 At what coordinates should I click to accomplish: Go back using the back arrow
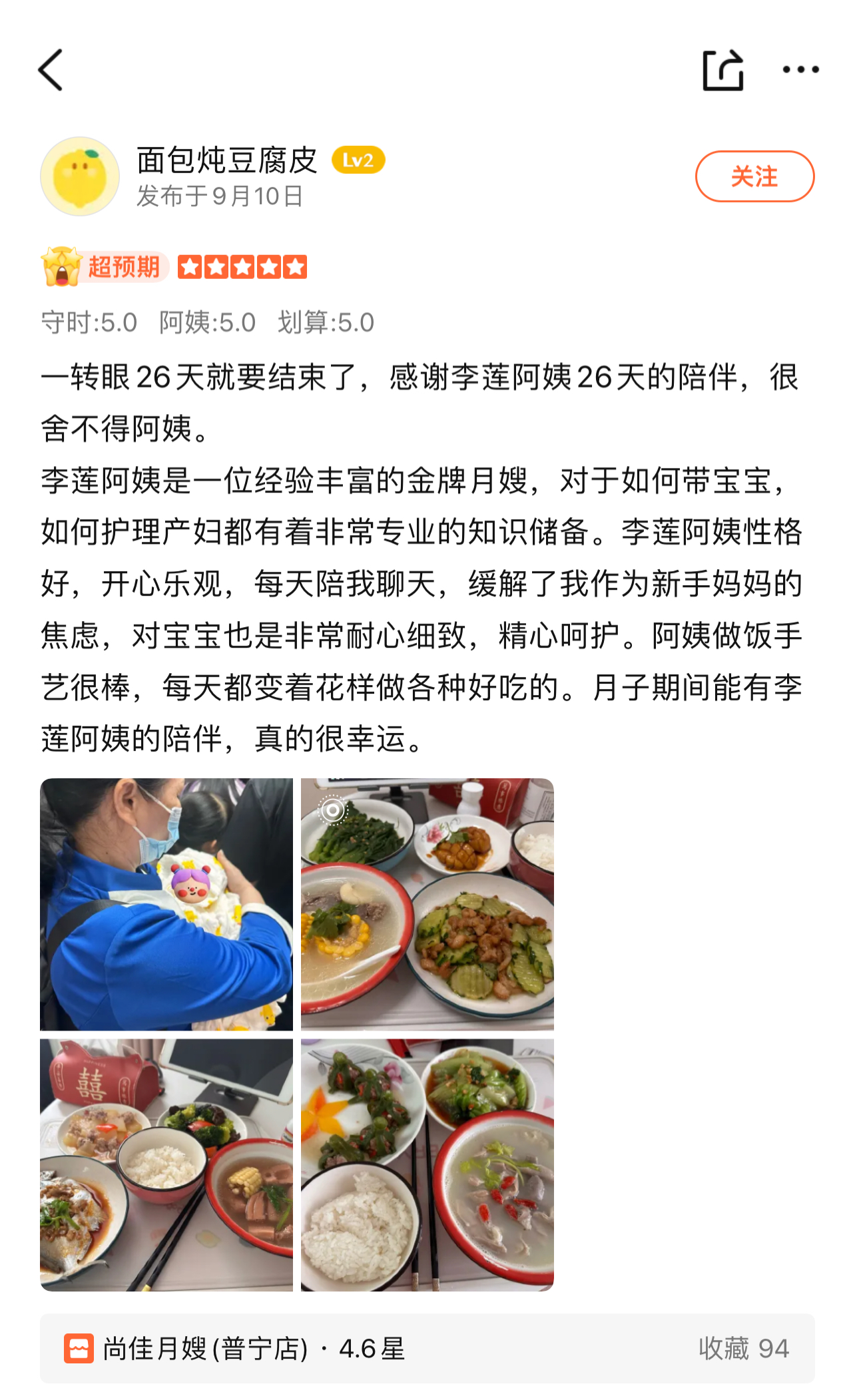click(x=51, y=70)
